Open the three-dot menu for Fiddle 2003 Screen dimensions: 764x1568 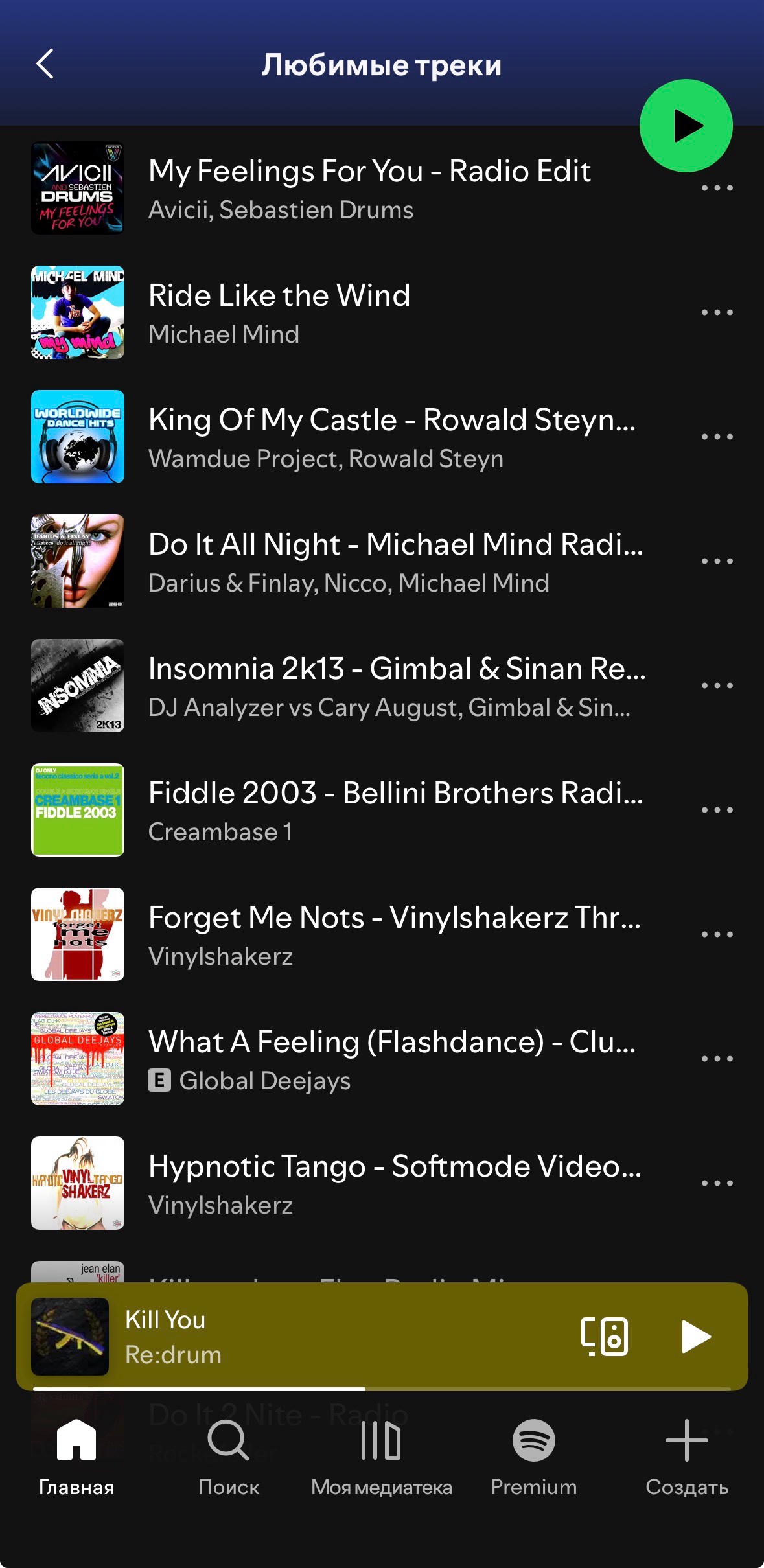(x=717, y=810)
